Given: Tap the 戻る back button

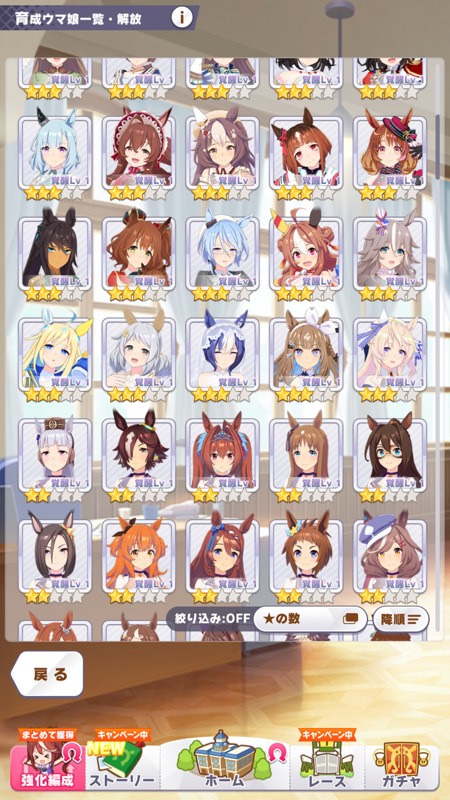Looking at the screenshot, I should click(47, 674).
